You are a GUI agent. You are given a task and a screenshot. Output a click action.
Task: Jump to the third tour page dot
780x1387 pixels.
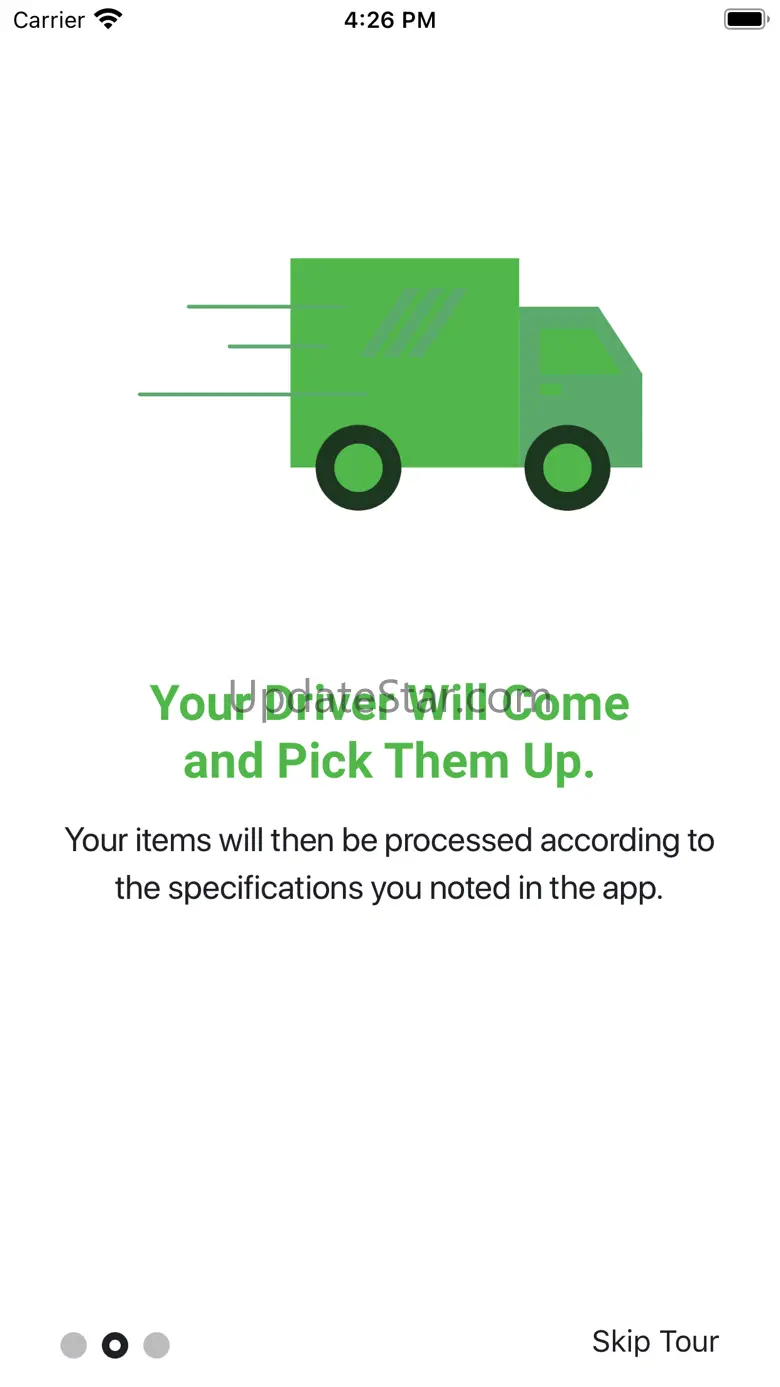click(x=156, y=1345)
